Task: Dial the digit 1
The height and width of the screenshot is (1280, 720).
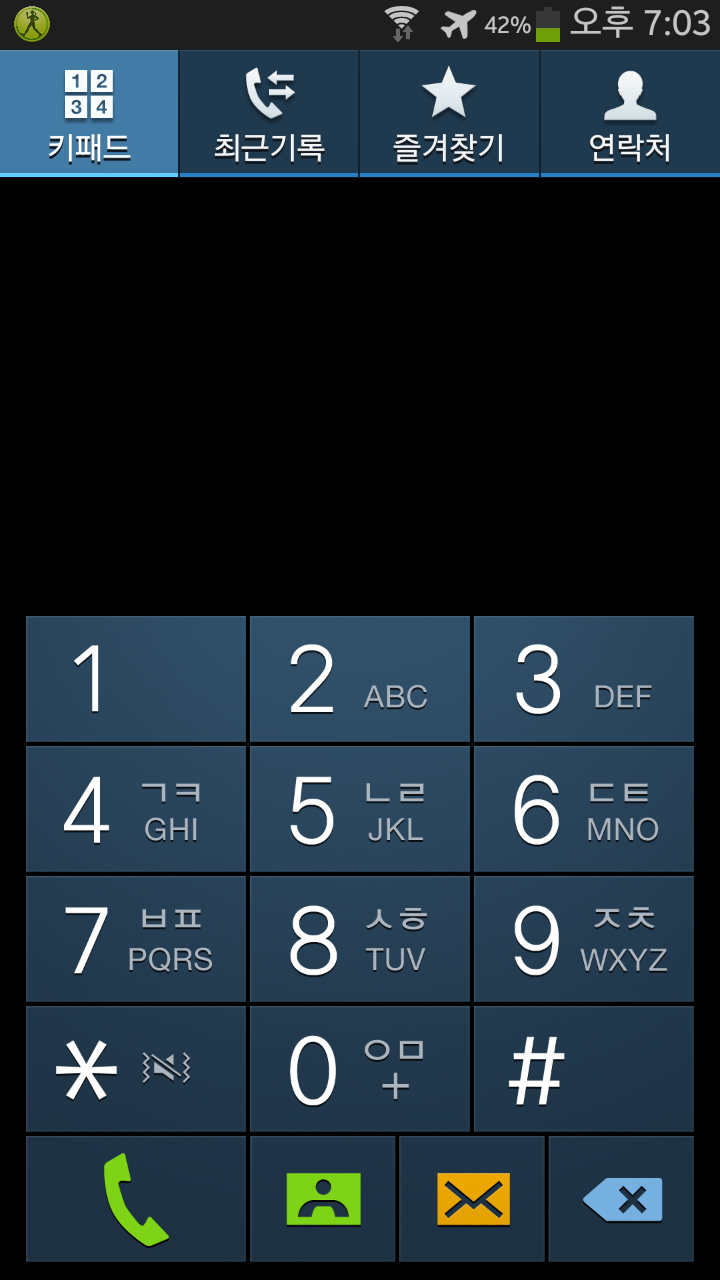Action: click(x=136, y=679)
